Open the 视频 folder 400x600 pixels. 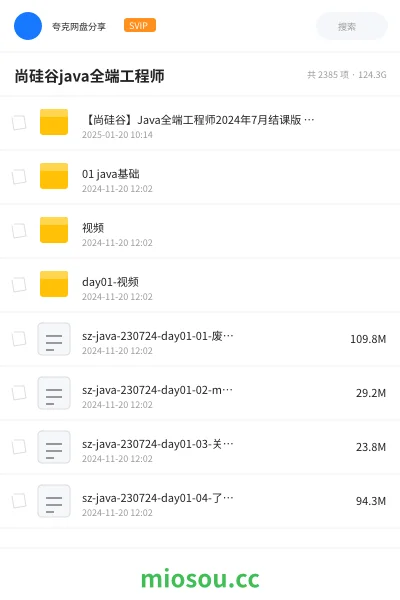point(200,231)
